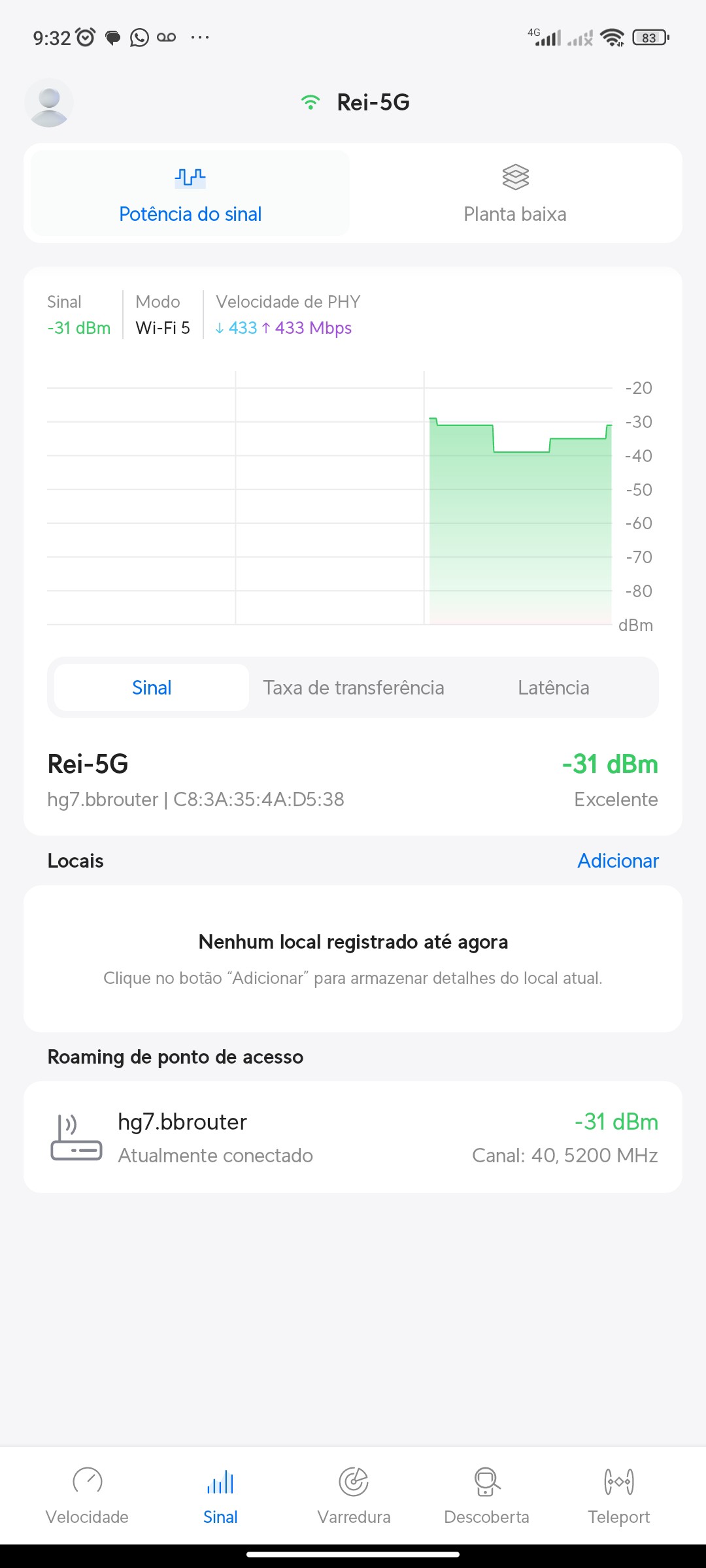
Task: Select the Sinal chart segment
Action: point(152,687)
